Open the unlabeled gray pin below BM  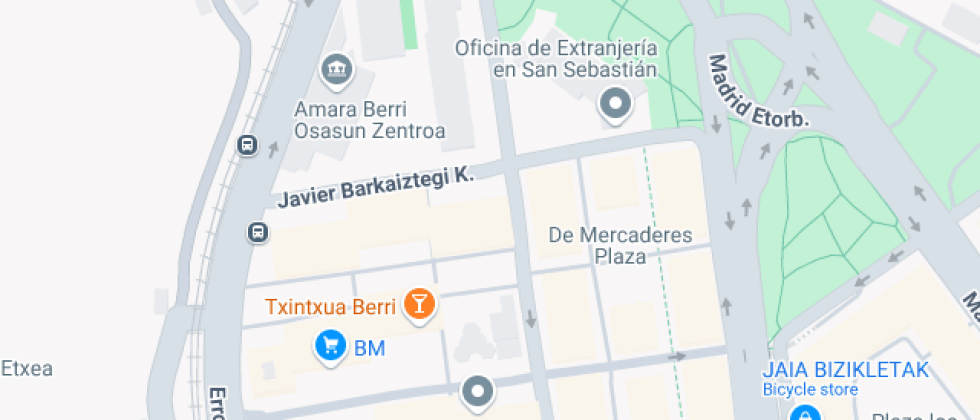[x=478, y=393]
